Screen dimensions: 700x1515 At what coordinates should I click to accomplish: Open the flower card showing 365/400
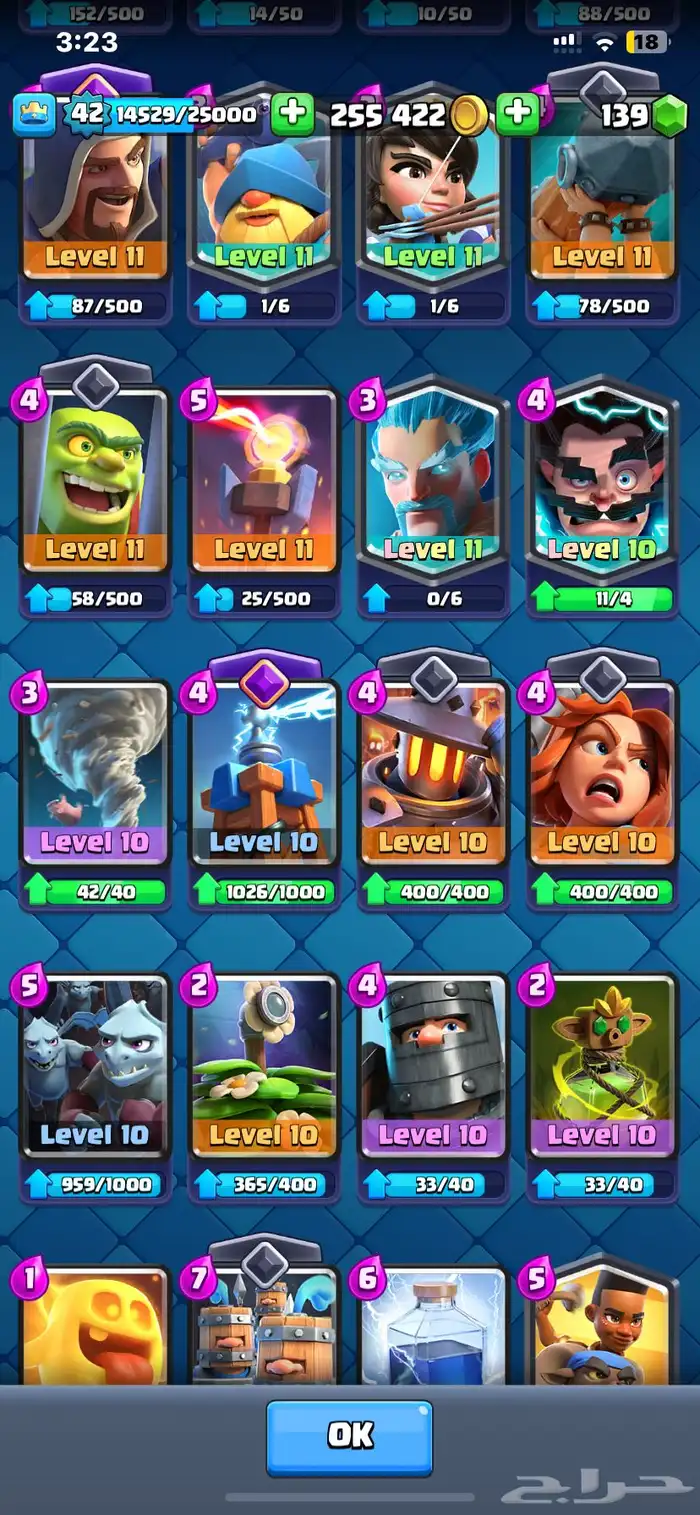pos(264,1073)
